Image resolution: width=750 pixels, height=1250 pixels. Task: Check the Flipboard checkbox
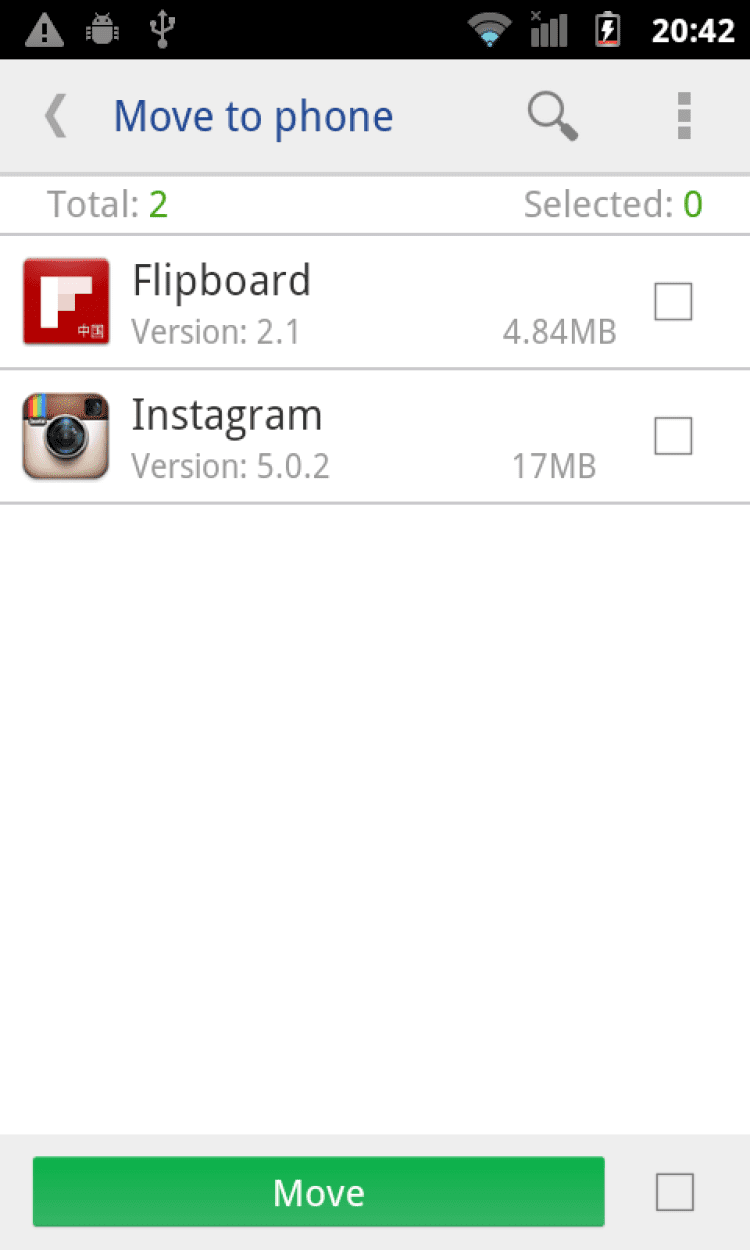tap(673, 301)
